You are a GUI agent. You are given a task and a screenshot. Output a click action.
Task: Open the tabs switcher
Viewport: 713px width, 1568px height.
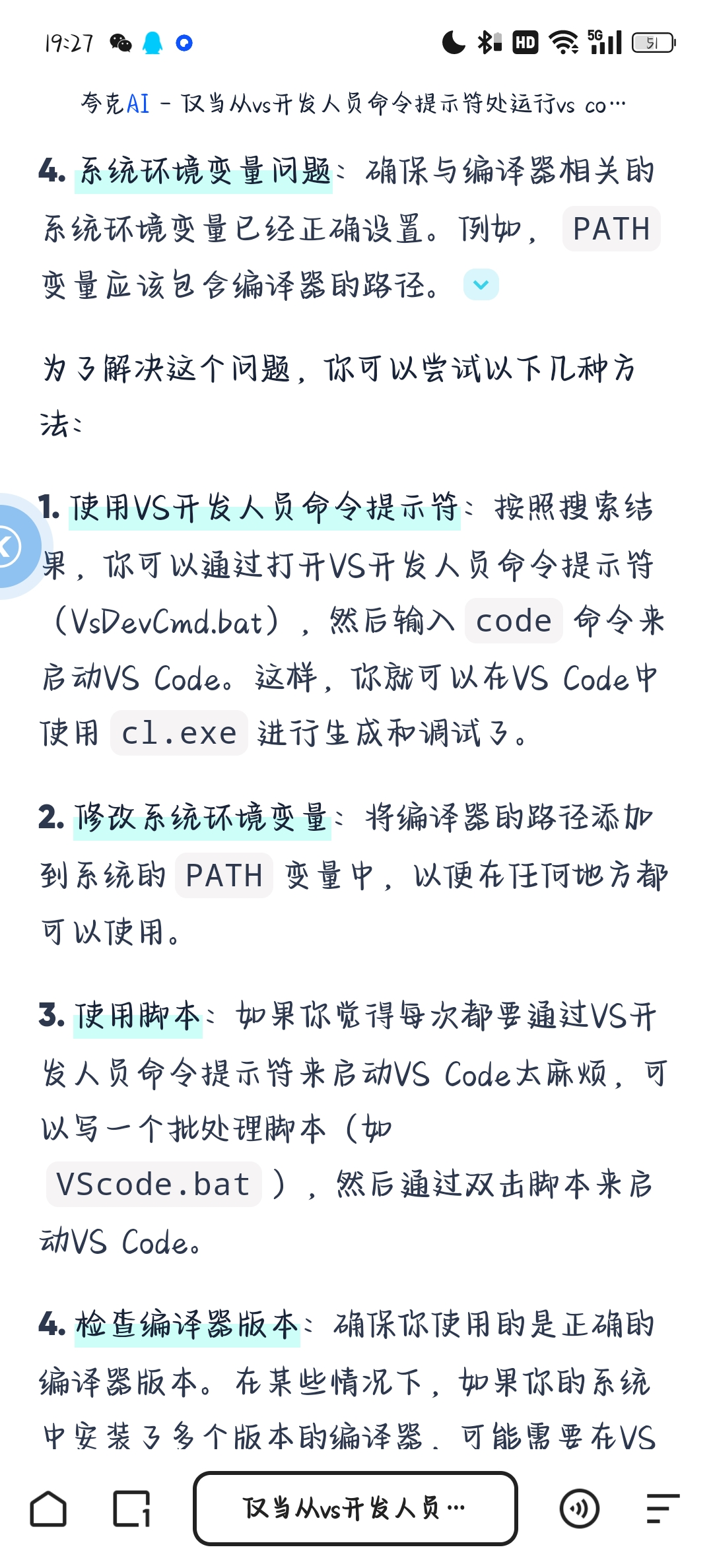[131, 1509]
